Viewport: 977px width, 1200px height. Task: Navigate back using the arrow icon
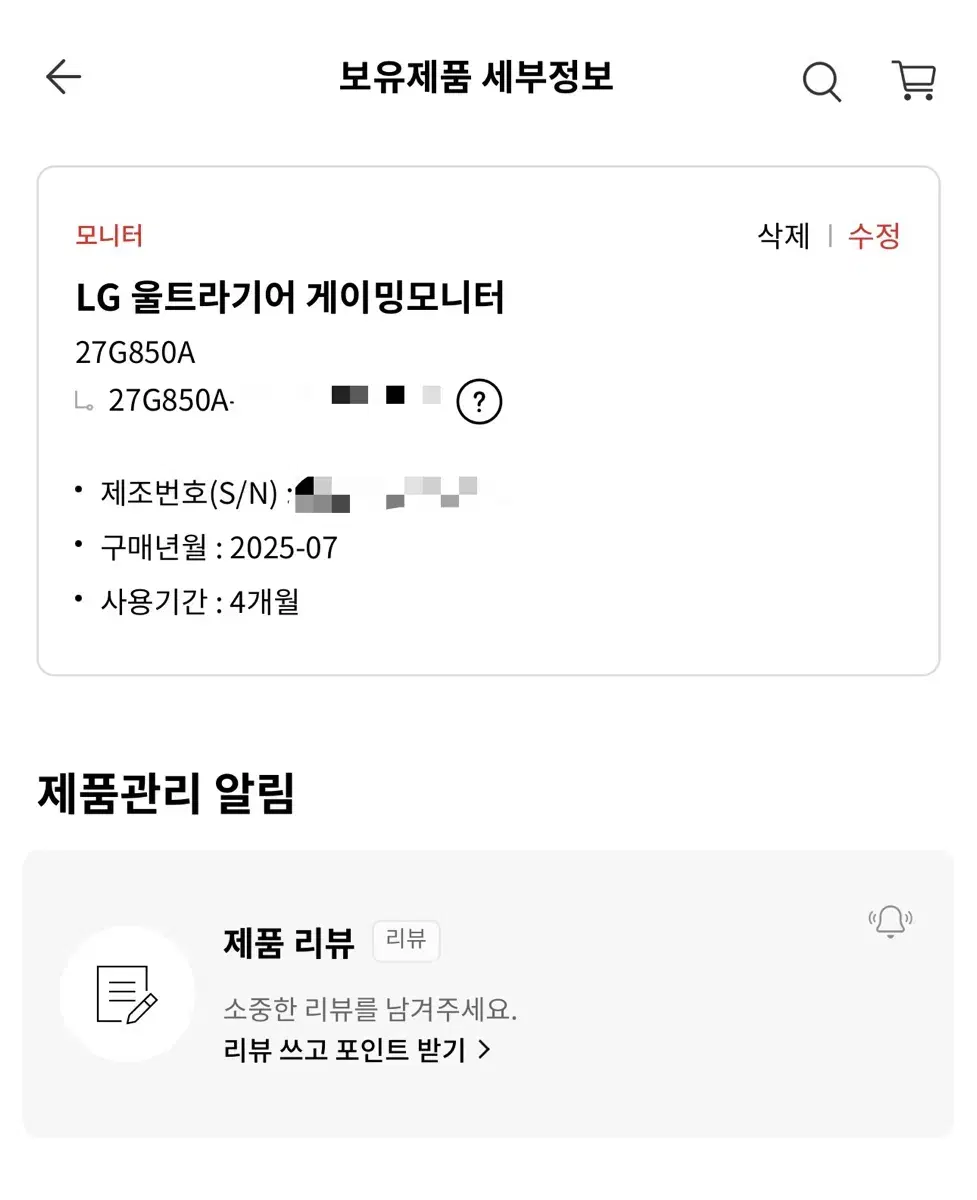coord(62,76)
